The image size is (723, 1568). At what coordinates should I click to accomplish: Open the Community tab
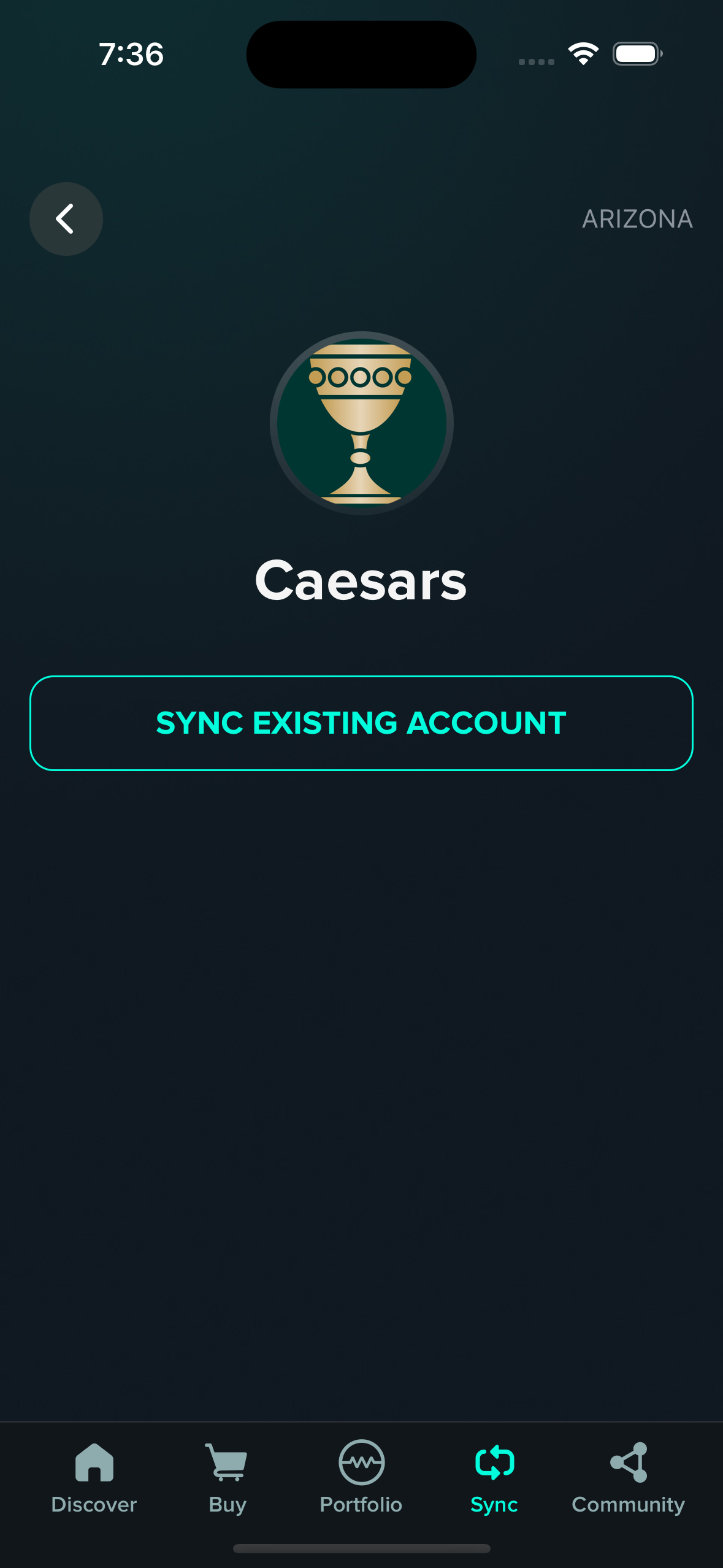(628, 1478)
